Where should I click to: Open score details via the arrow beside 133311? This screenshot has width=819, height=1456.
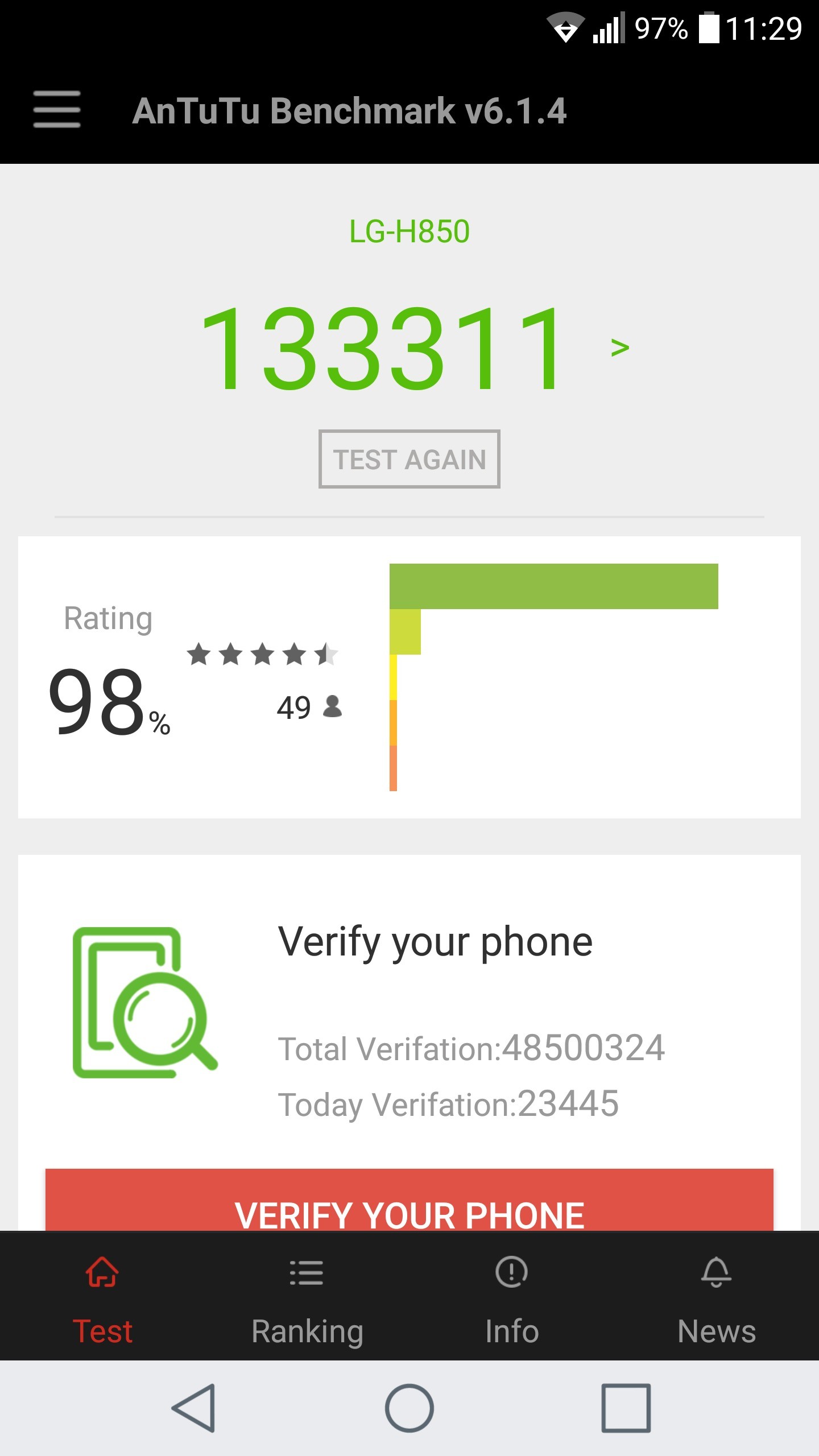[x=620, y=348]
